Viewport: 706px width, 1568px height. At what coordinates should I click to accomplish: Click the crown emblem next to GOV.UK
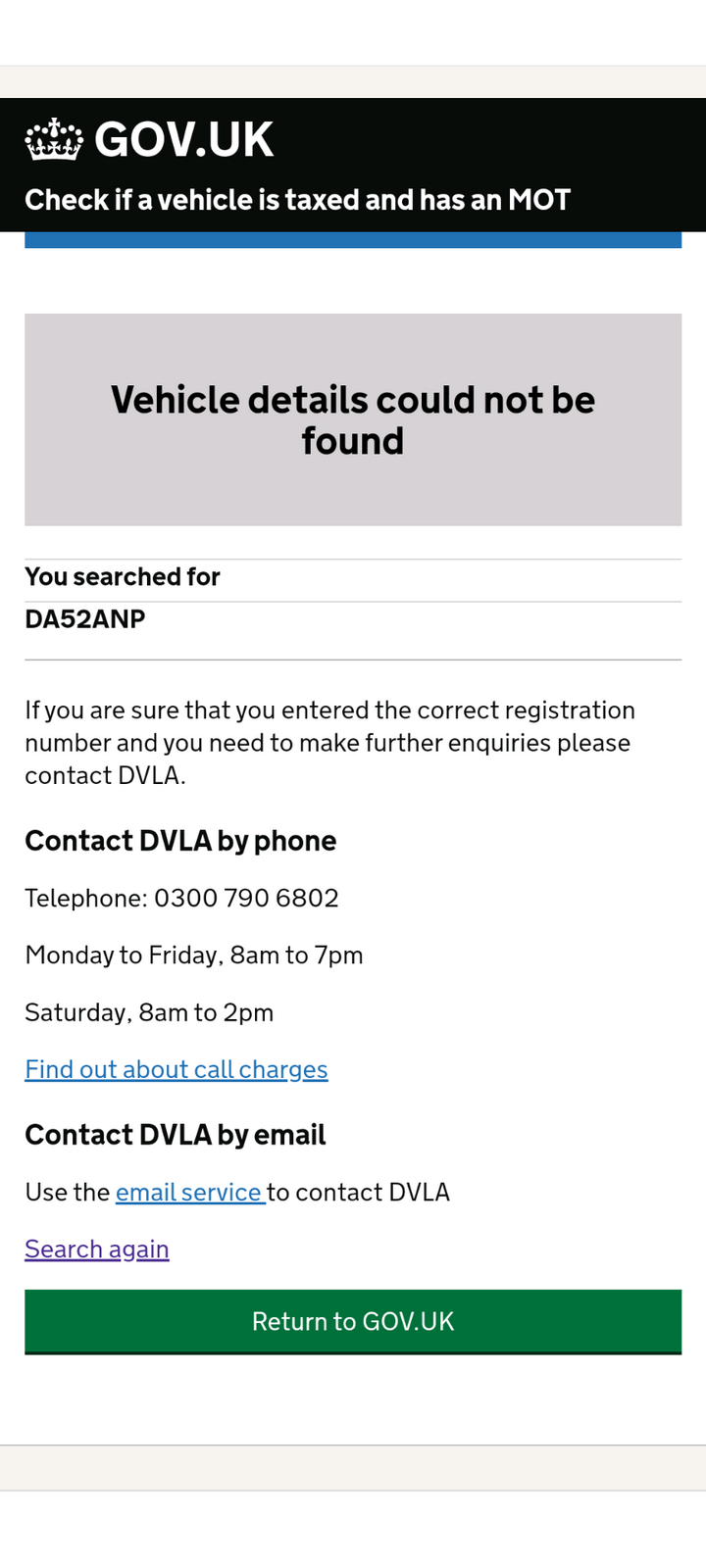click(51, 139)
